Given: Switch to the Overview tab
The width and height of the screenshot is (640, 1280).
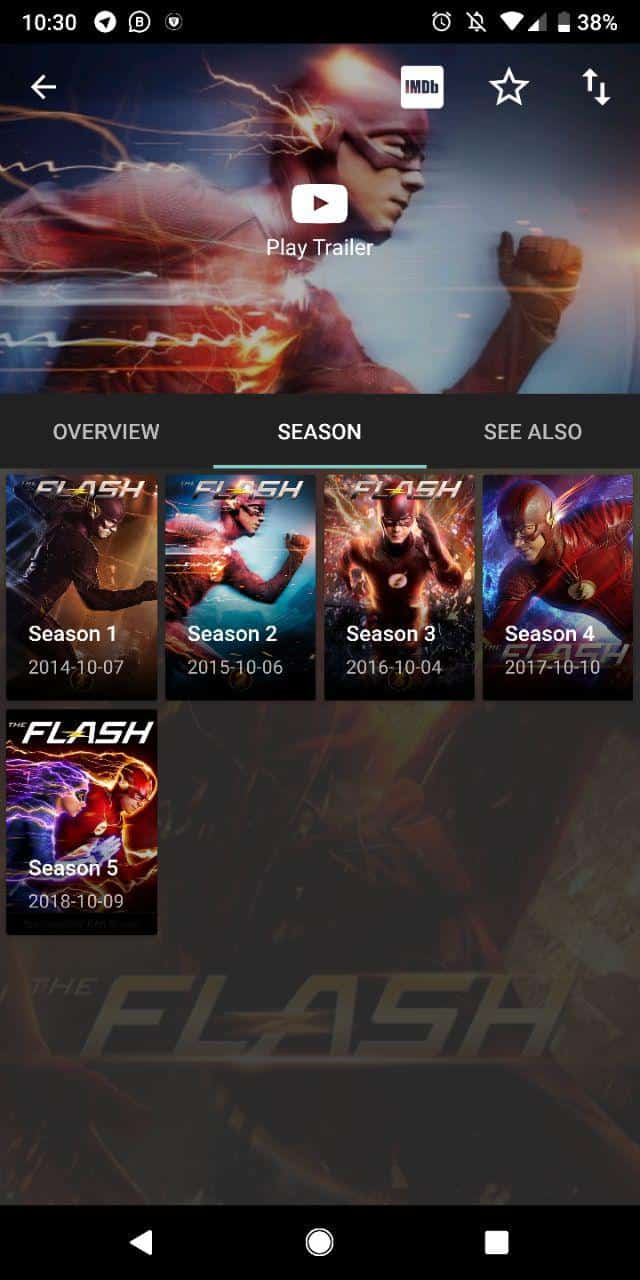Looking at the screenshot, I should point(106,432).
